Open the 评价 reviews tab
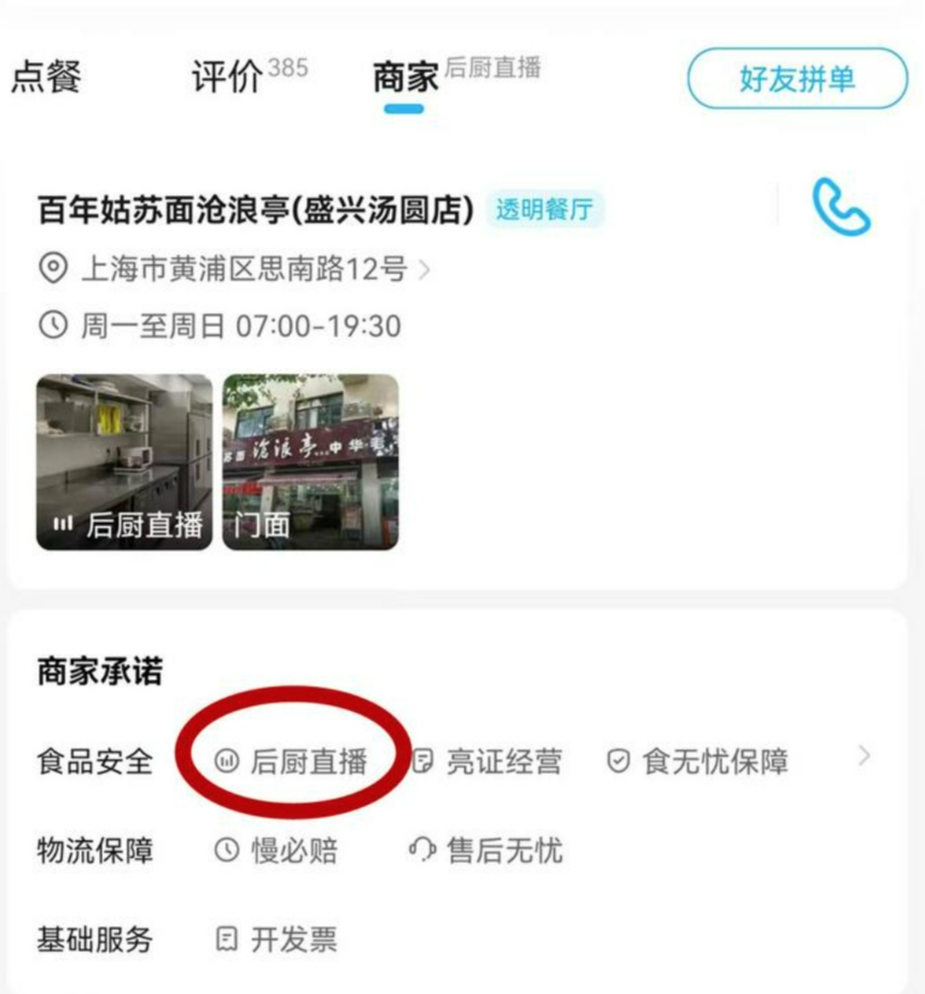Viewport: 925px width, 994px height. pyautogui.click(x=228, y=77)
